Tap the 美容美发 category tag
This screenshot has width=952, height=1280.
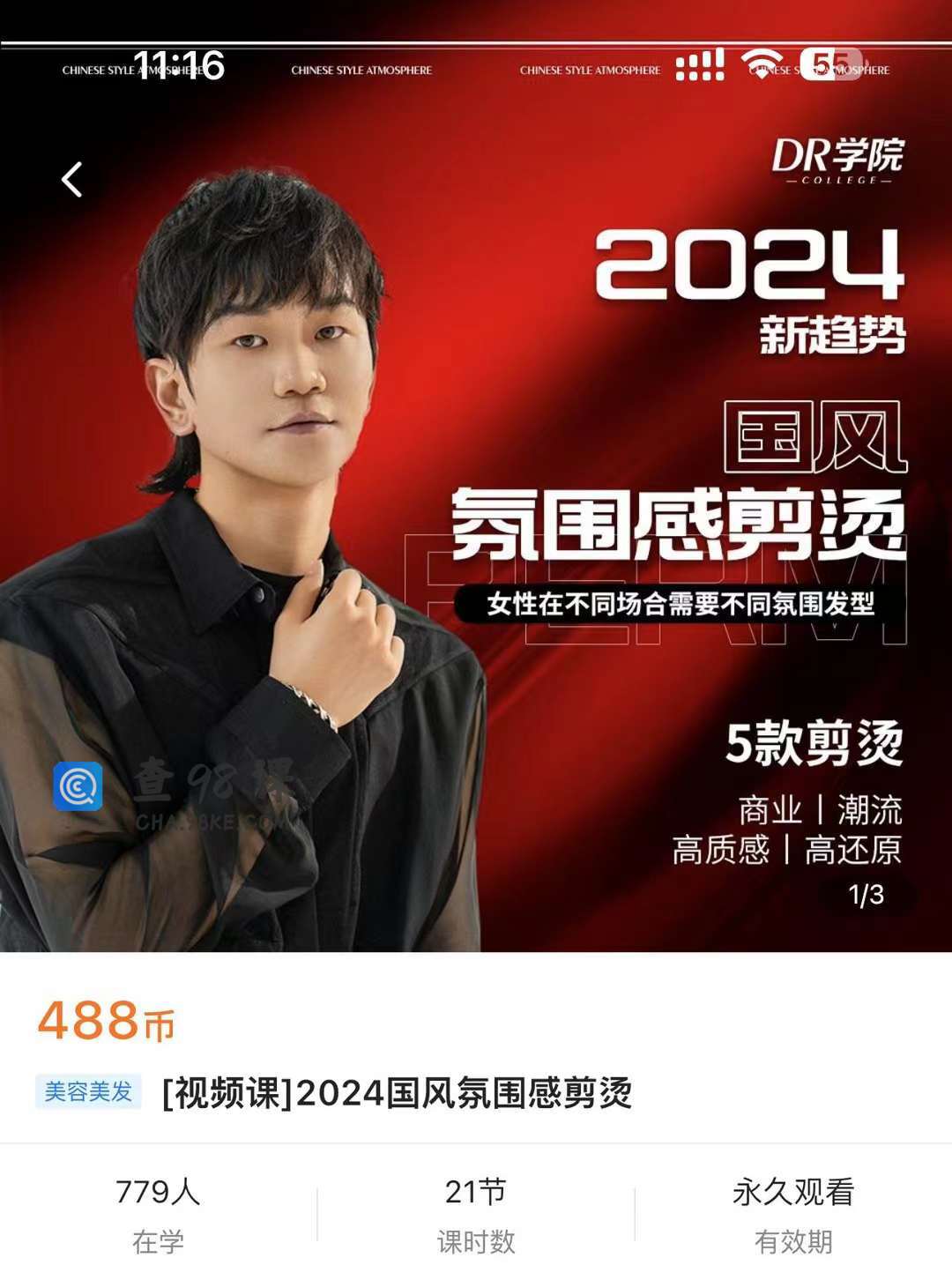(88, 1091)
